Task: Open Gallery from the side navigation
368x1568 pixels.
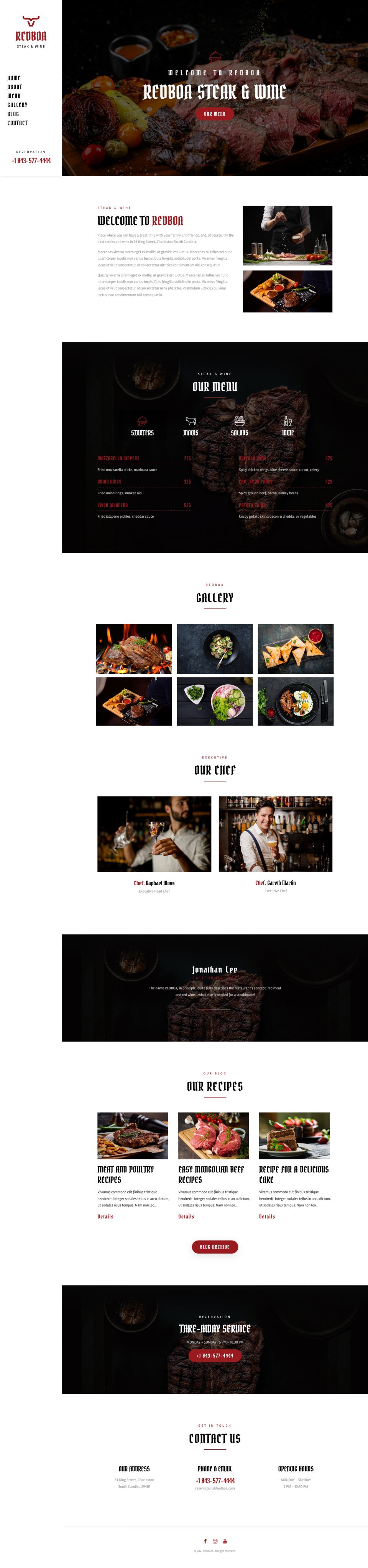Action: [x=17, y=105]
